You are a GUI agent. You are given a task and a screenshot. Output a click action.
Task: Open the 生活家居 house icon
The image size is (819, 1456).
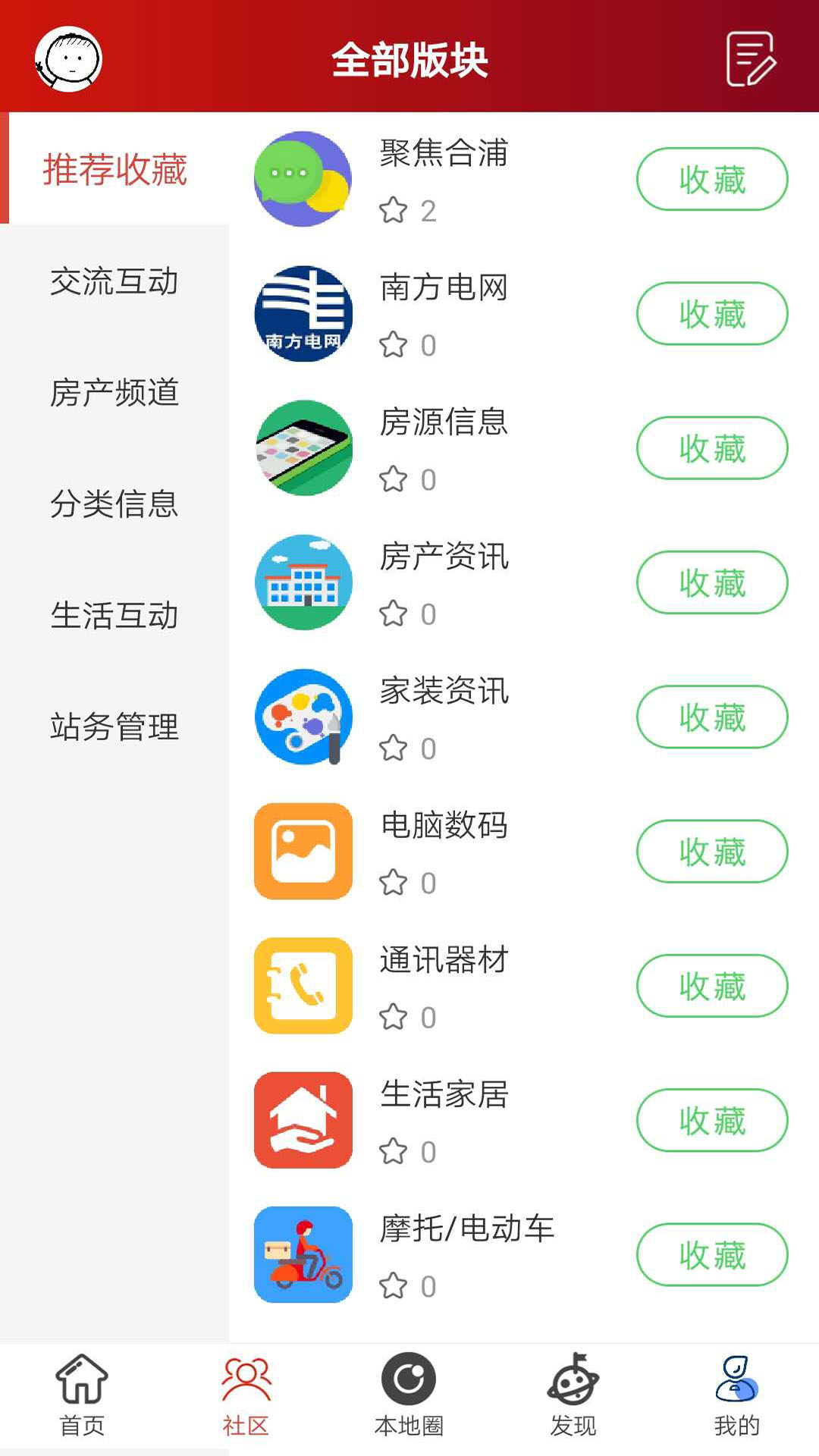302,1120
